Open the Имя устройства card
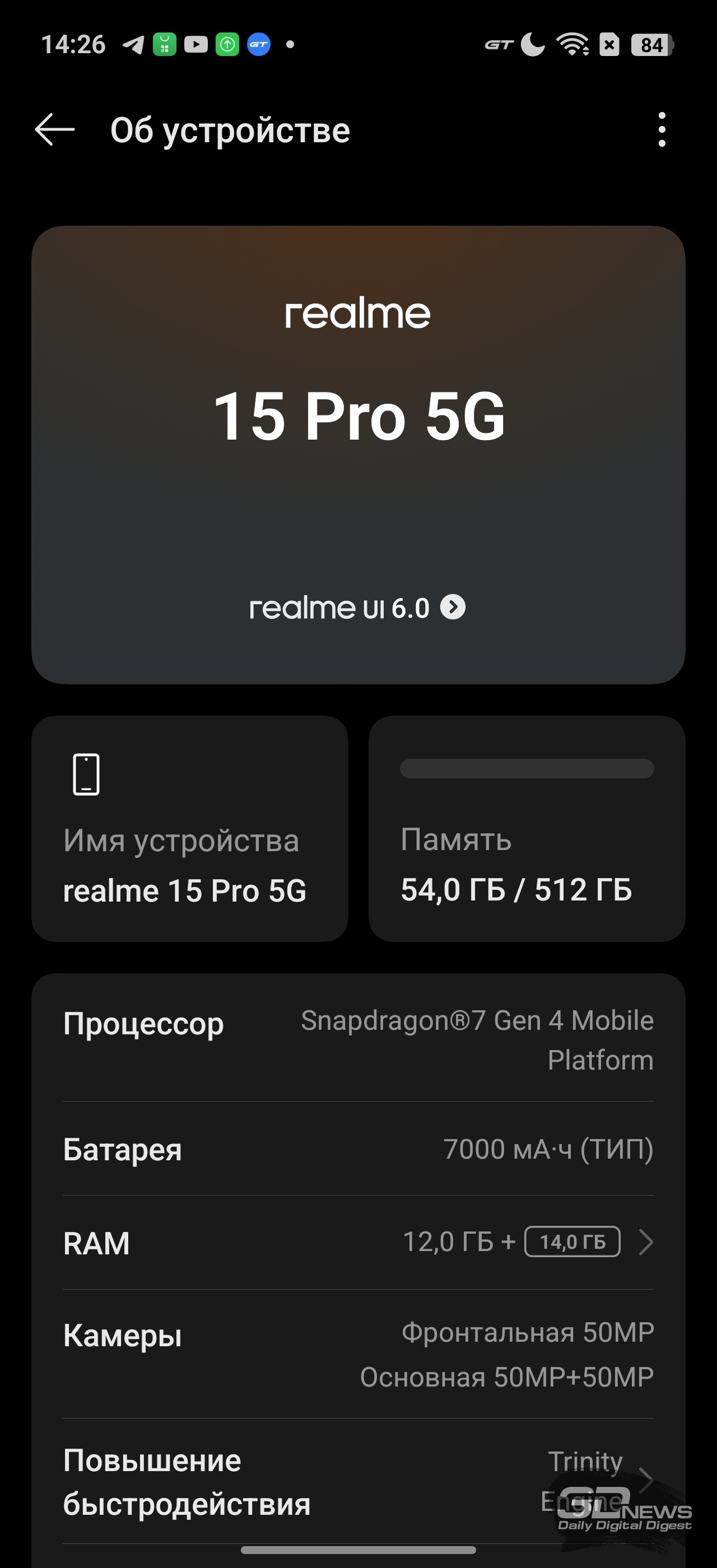Image resolution: width=717 pixels, height=1568 pixels. coord(190,828)
